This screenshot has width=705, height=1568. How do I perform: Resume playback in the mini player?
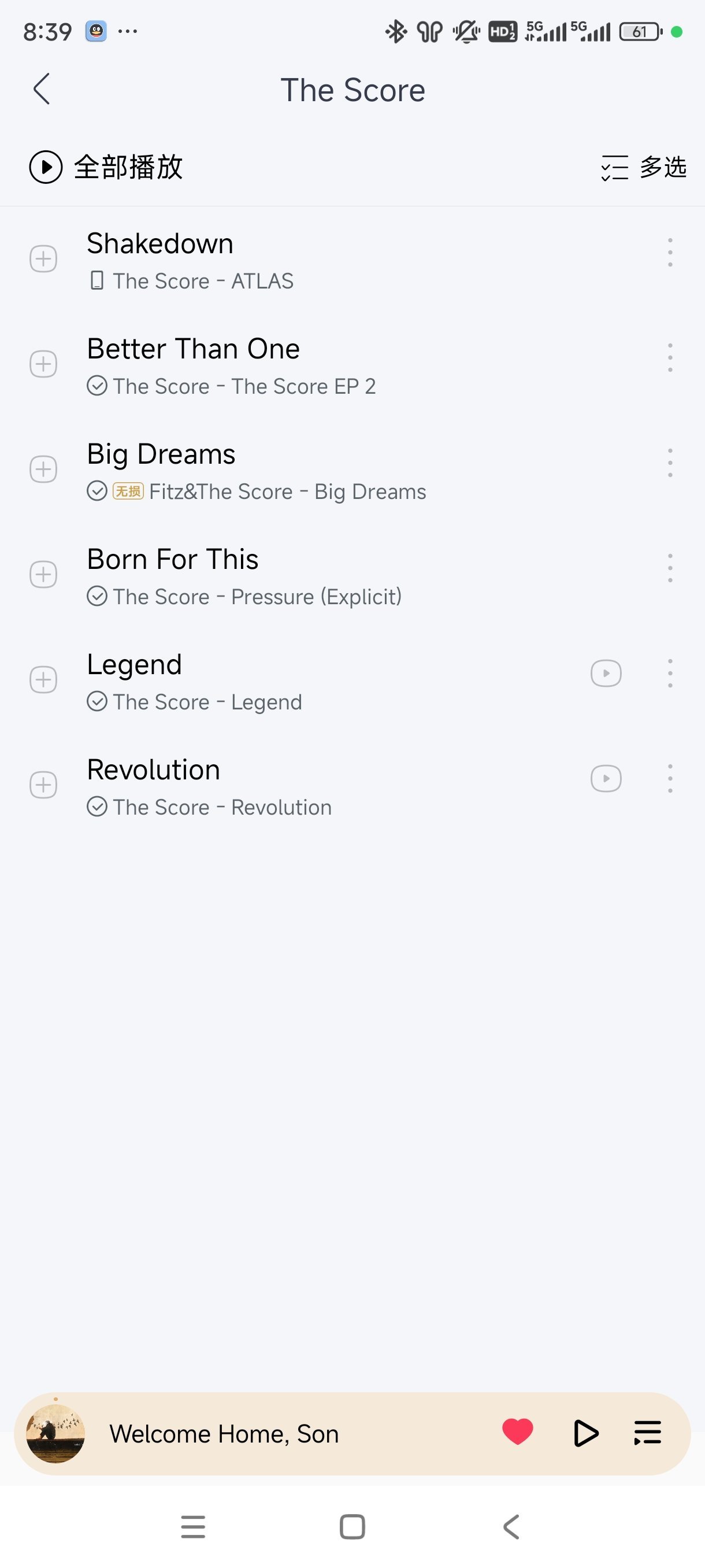(x=586, y=1433)
